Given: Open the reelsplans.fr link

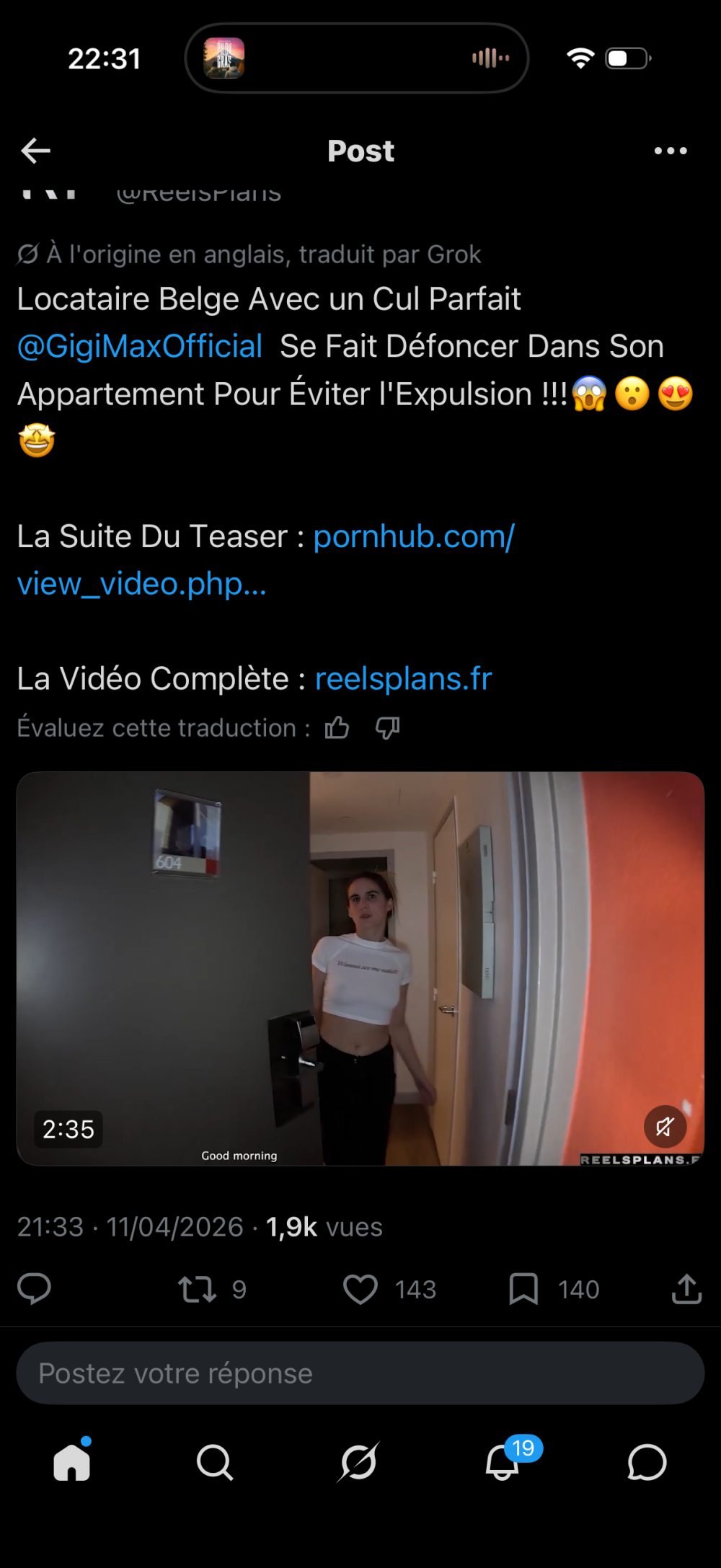Looking at the screenshot, I should click(x=403, y=679).
